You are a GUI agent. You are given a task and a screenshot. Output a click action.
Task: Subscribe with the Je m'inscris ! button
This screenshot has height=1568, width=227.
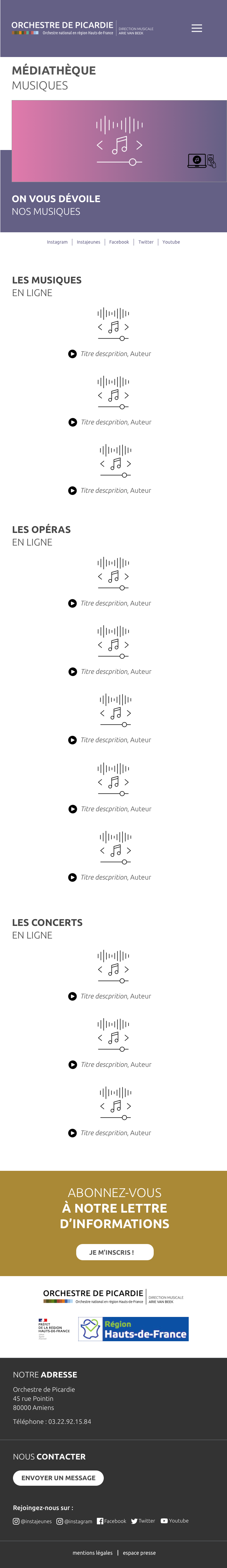(x=114, y=1251)
